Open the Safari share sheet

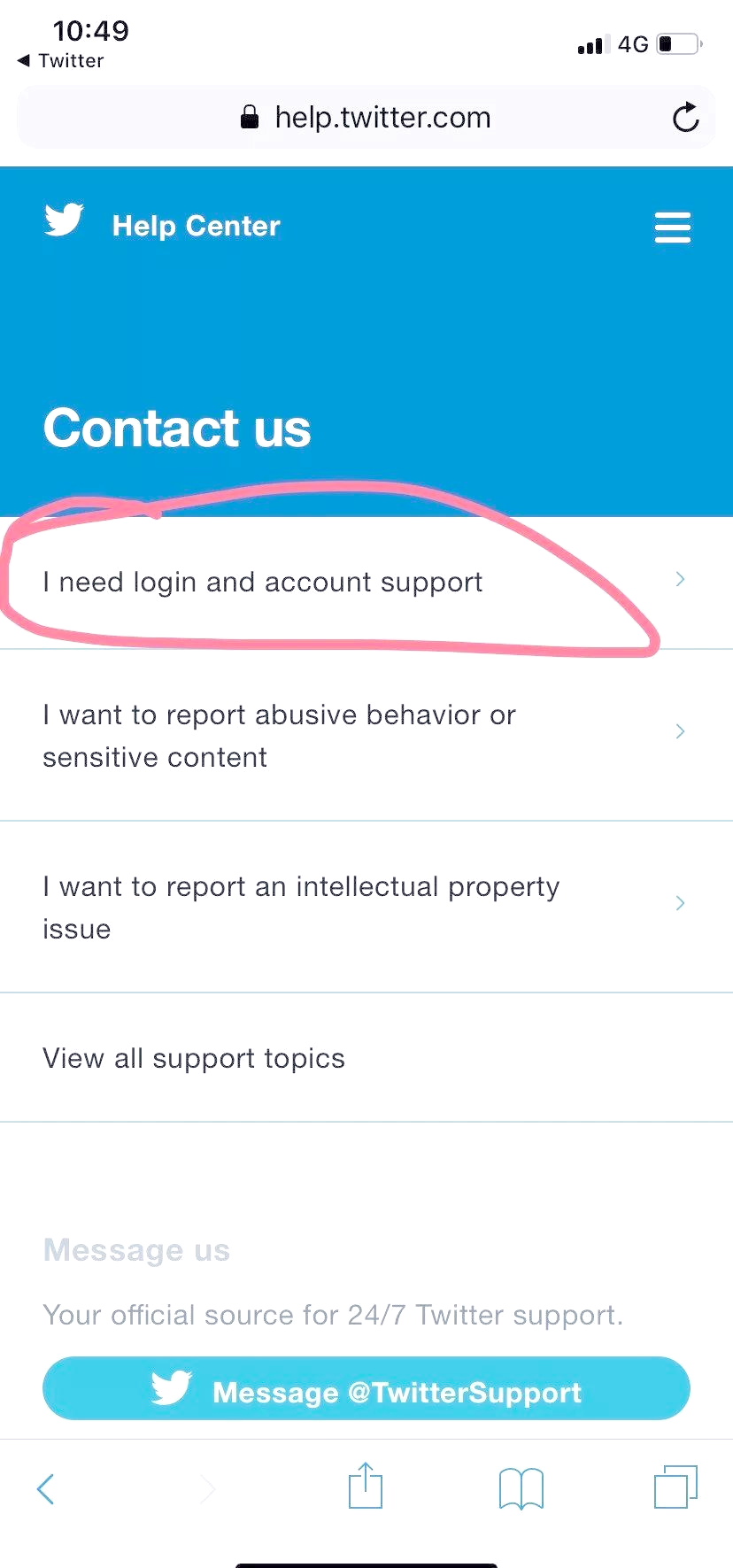[x=366, y=1486]
